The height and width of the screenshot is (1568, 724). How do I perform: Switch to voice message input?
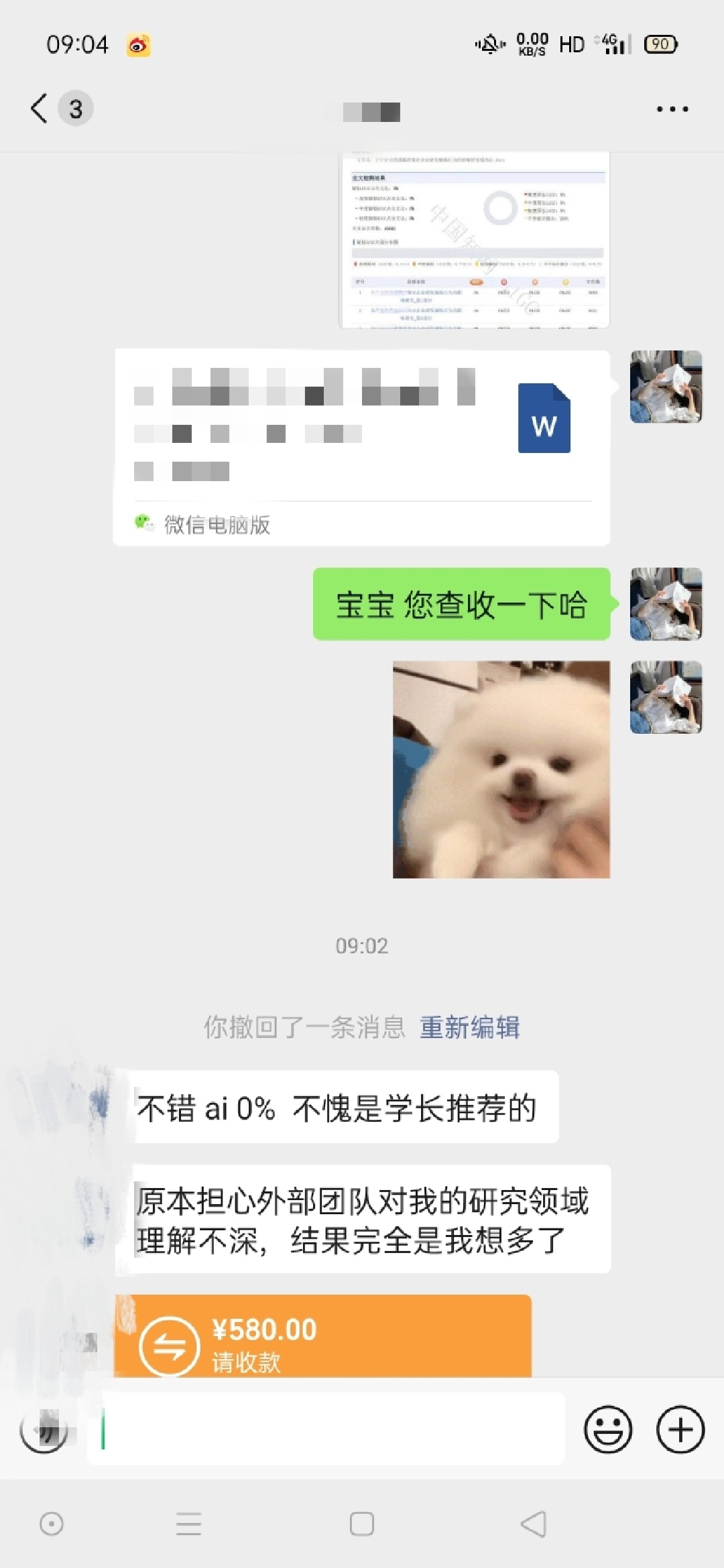tap(44, 1430)
